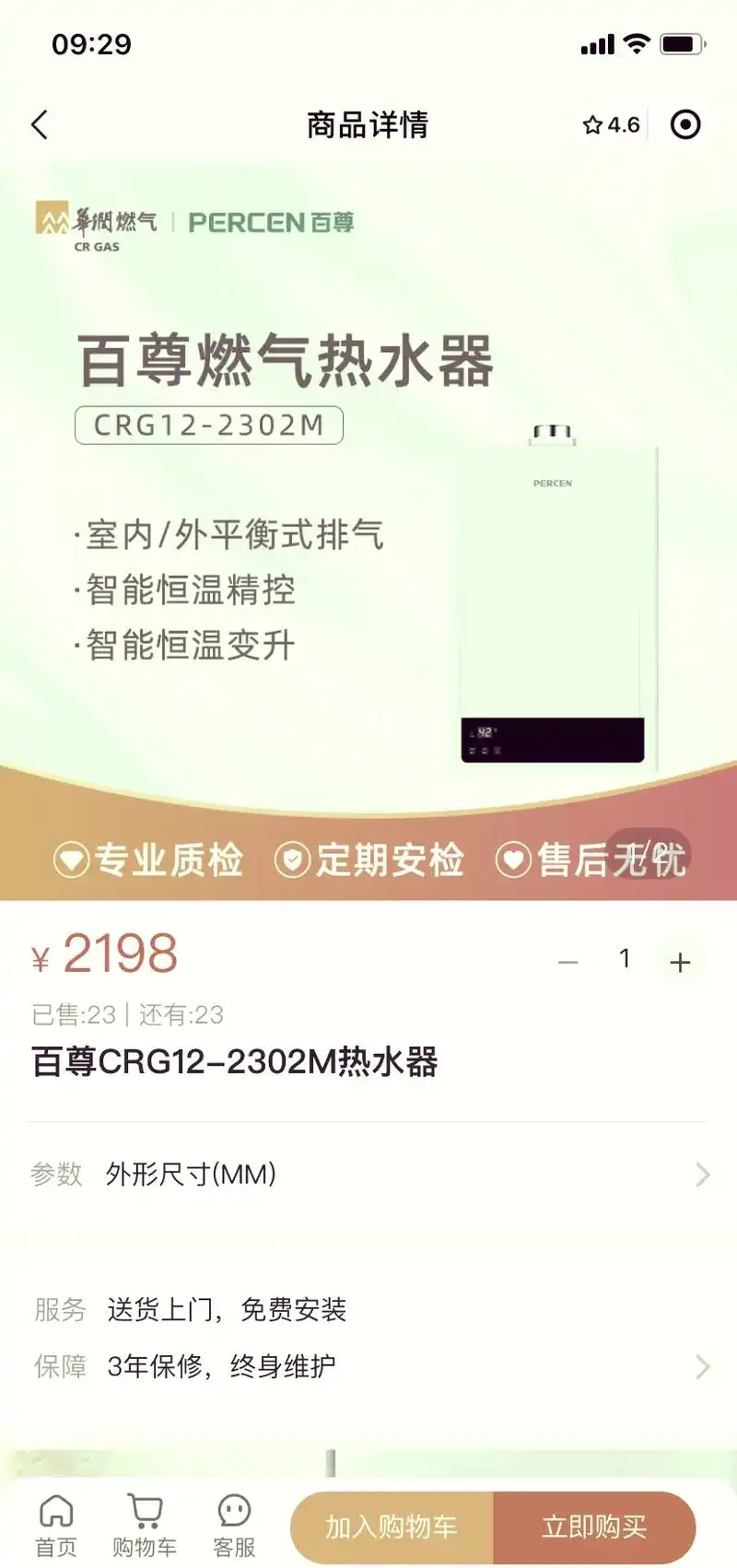
Task: Tap 立即购买 to buy now
Action: (x=594, y=1527)
